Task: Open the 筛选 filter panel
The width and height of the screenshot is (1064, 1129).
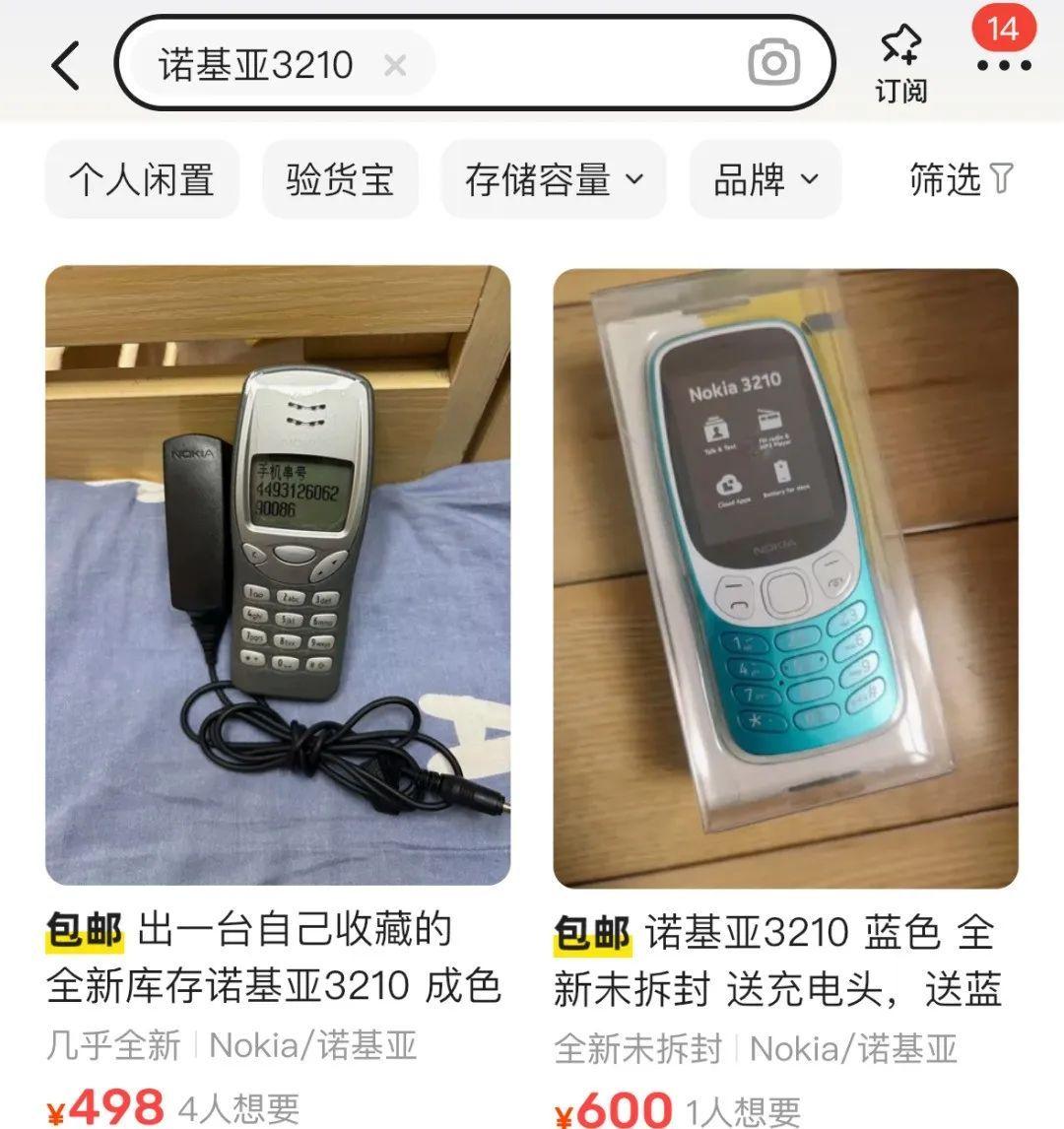Action: 961,179
